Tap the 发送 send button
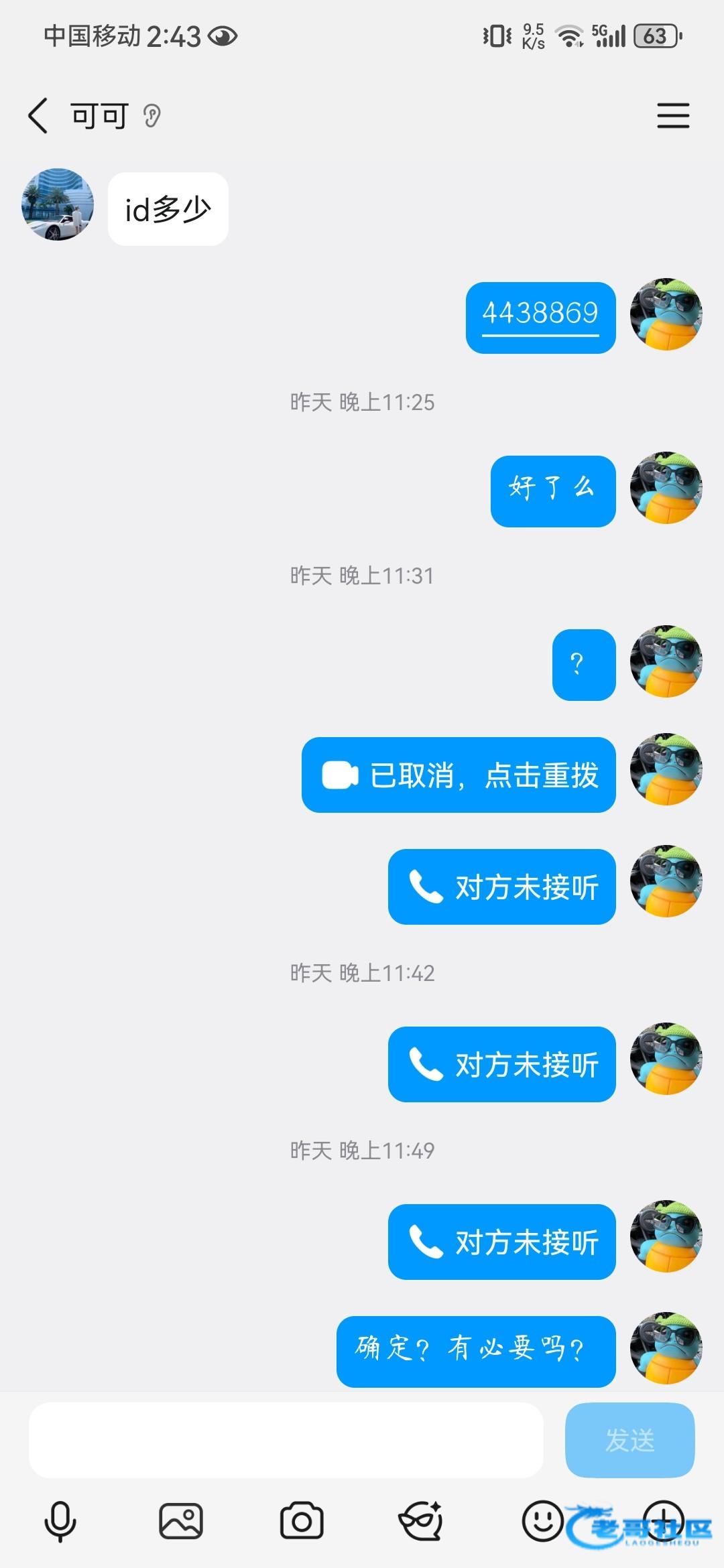This screenshot has height=1568, width=724. tap(629, 1440)
